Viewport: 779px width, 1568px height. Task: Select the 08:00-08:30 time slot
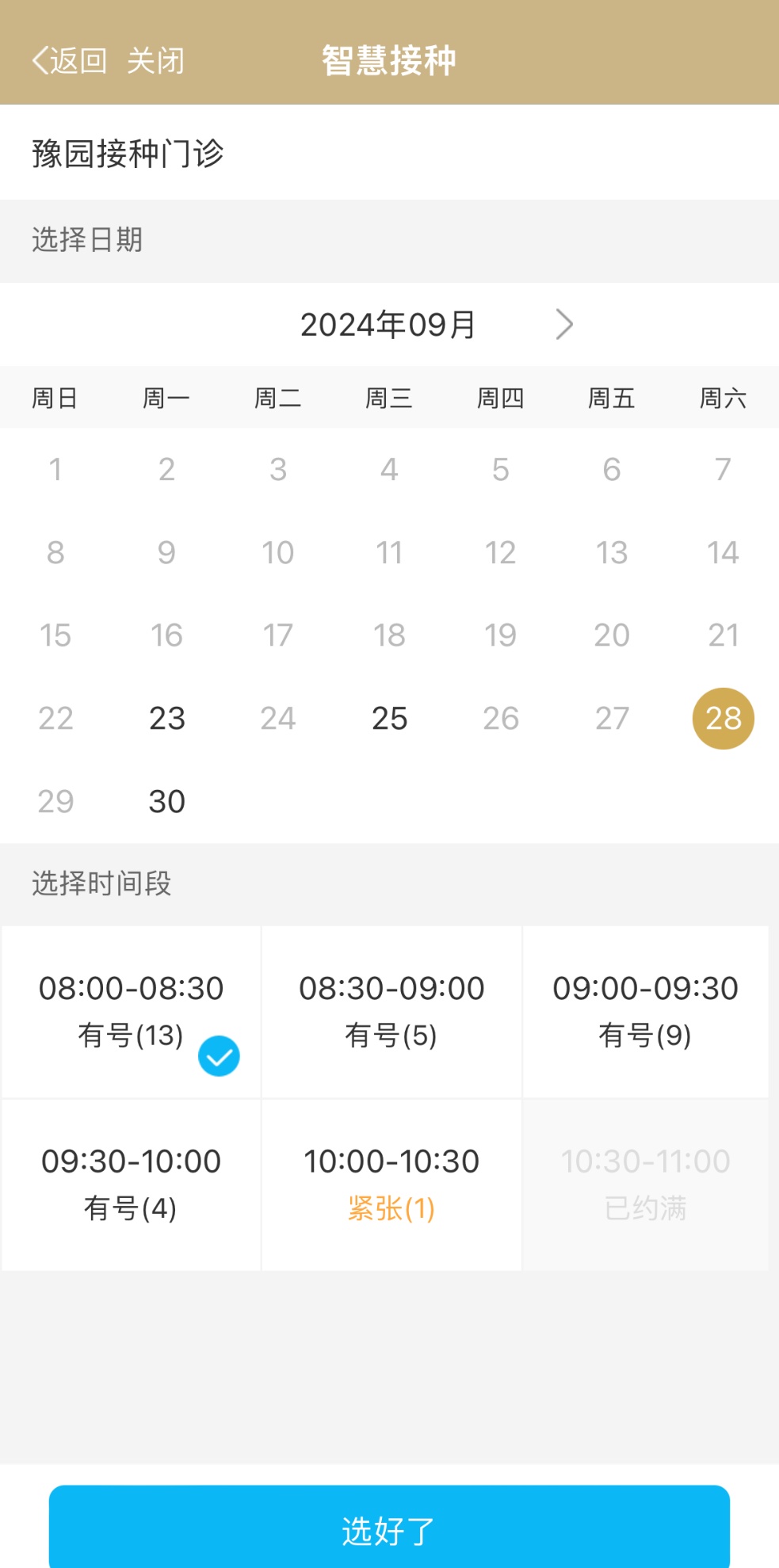[132, 1011]
